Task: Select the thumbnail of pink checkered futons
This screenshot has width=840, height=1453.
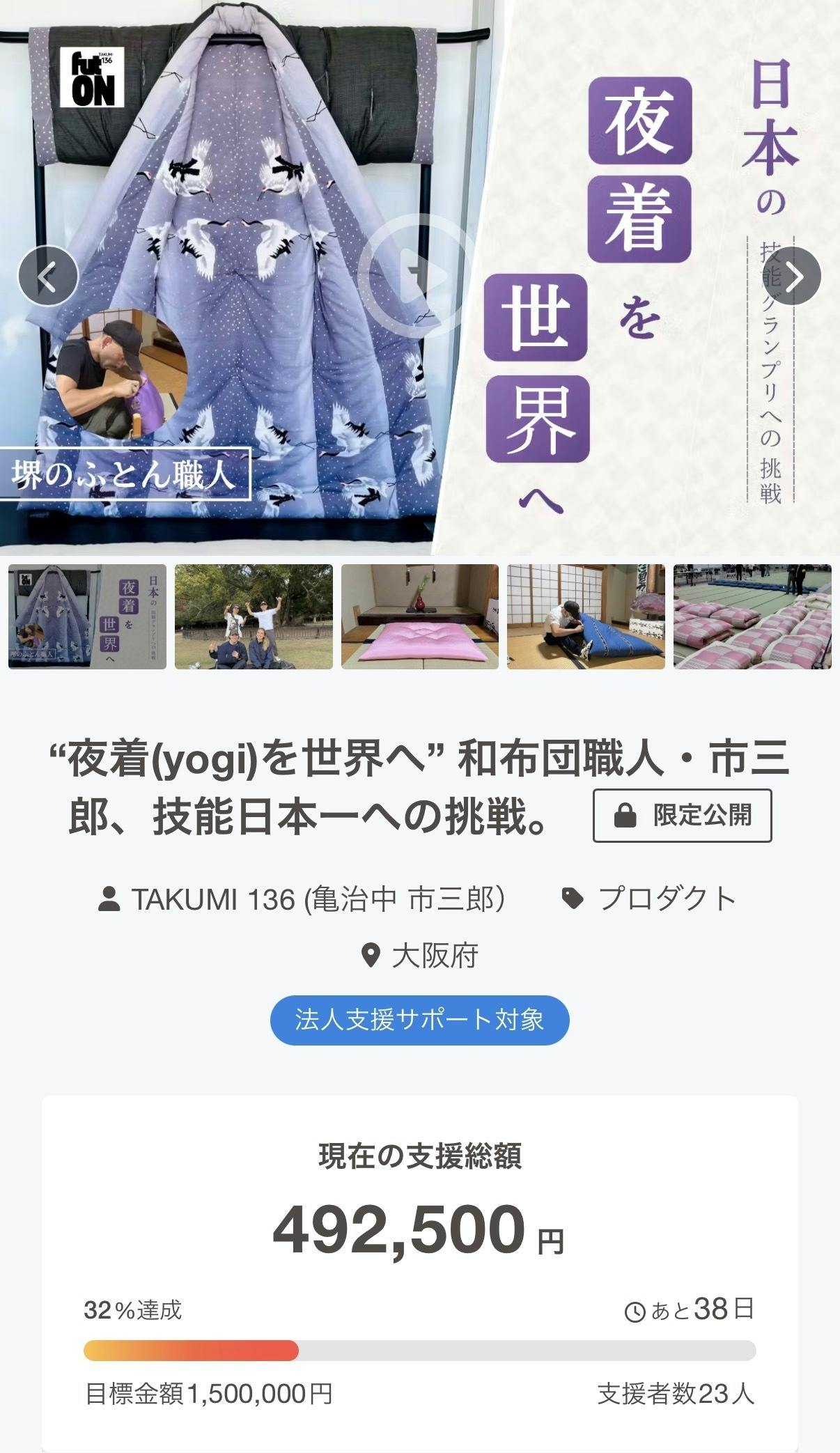Action: coord(752,617)
